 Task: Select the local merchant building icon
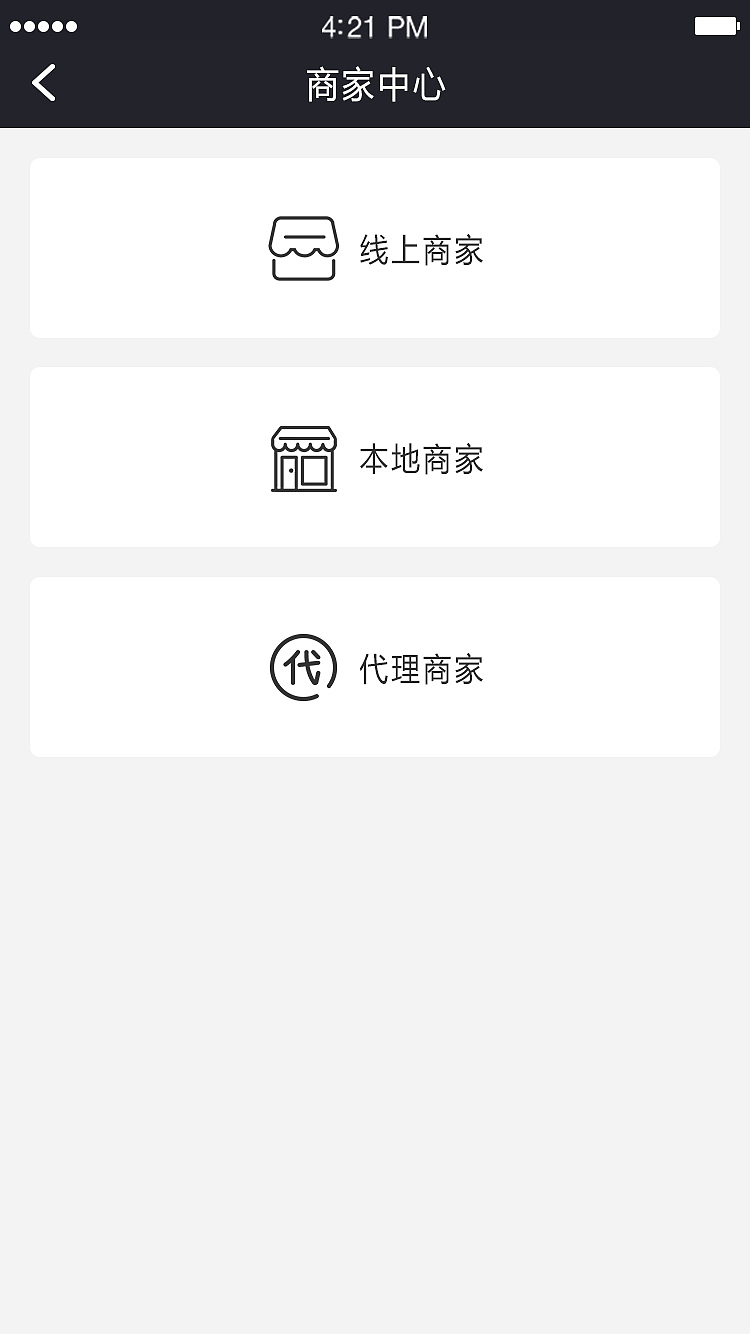coord(303,458)
